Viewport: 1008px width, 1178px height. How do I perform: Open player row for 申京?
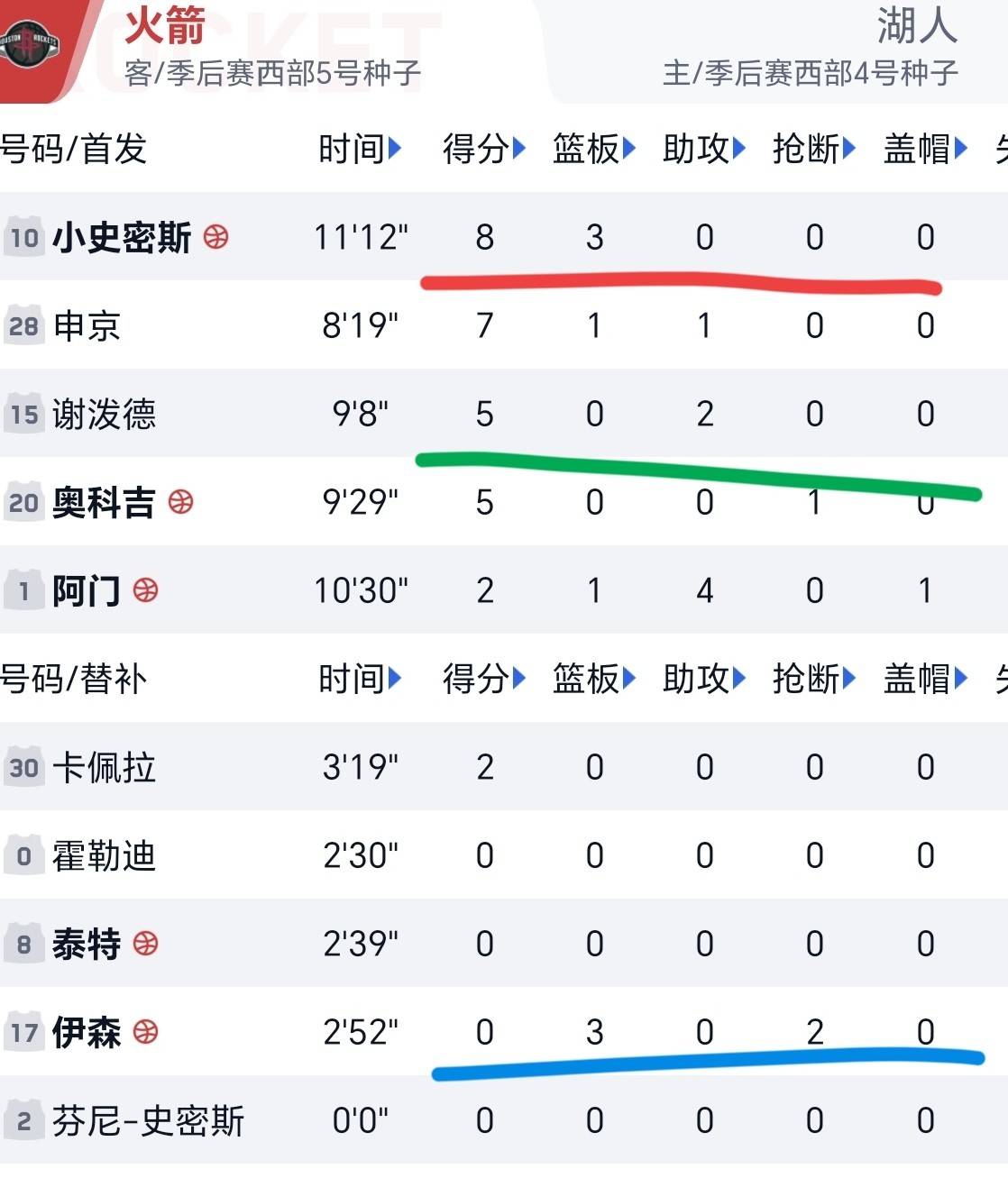(x=87, y=325)
